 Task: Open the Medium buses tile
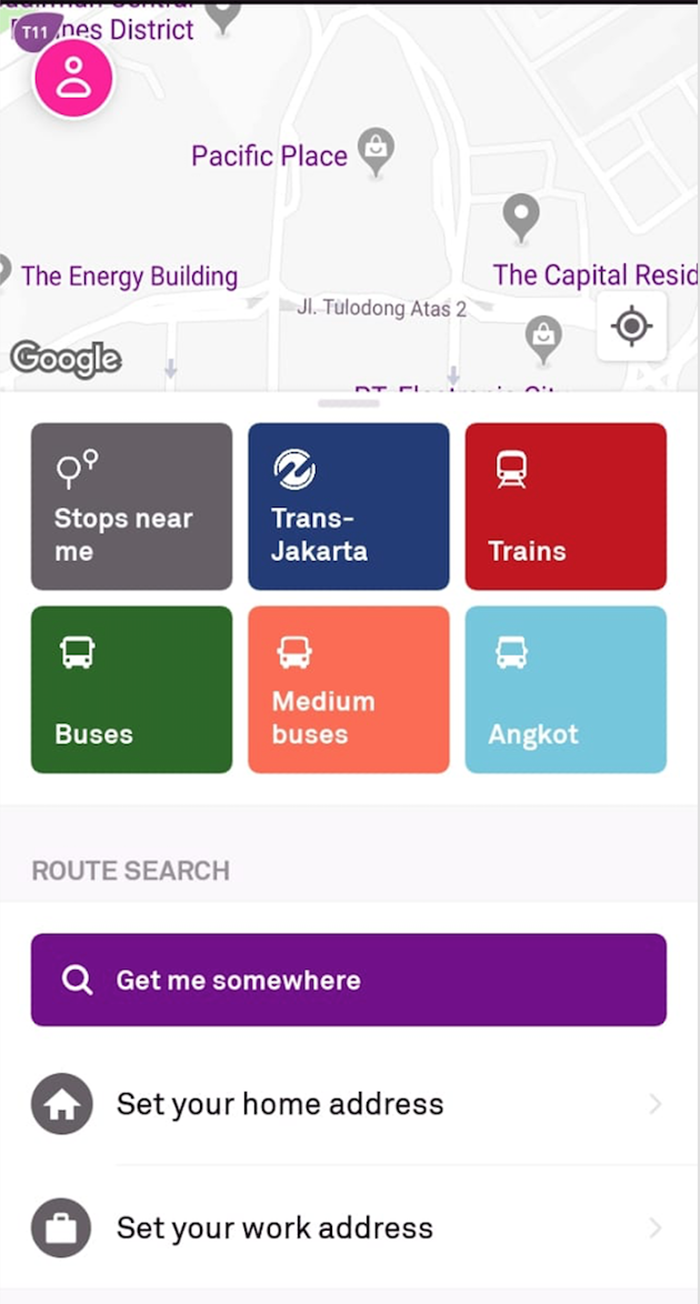[x=348, y=689]
